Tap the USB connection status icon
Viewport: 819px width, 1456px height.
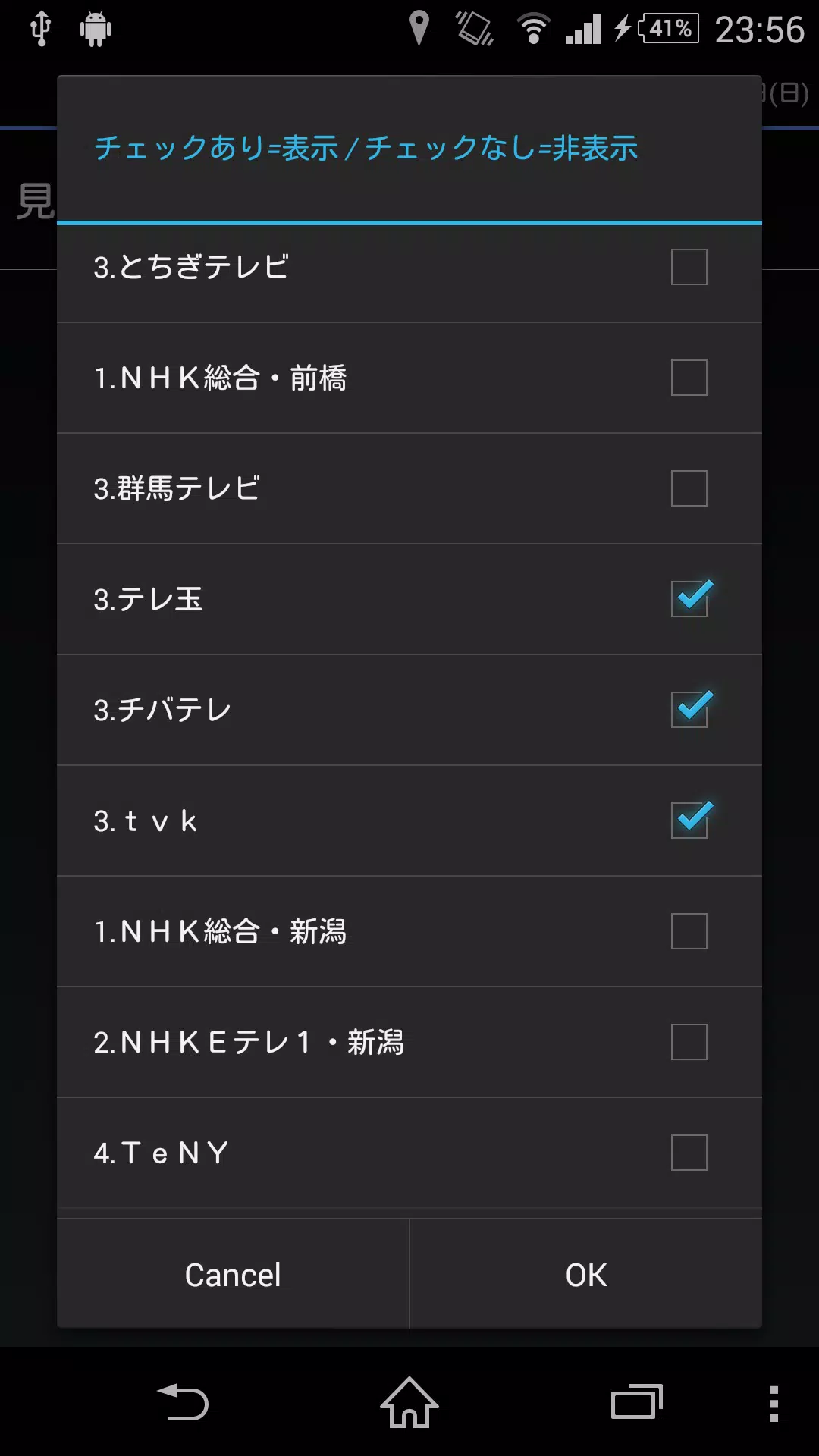40,27
